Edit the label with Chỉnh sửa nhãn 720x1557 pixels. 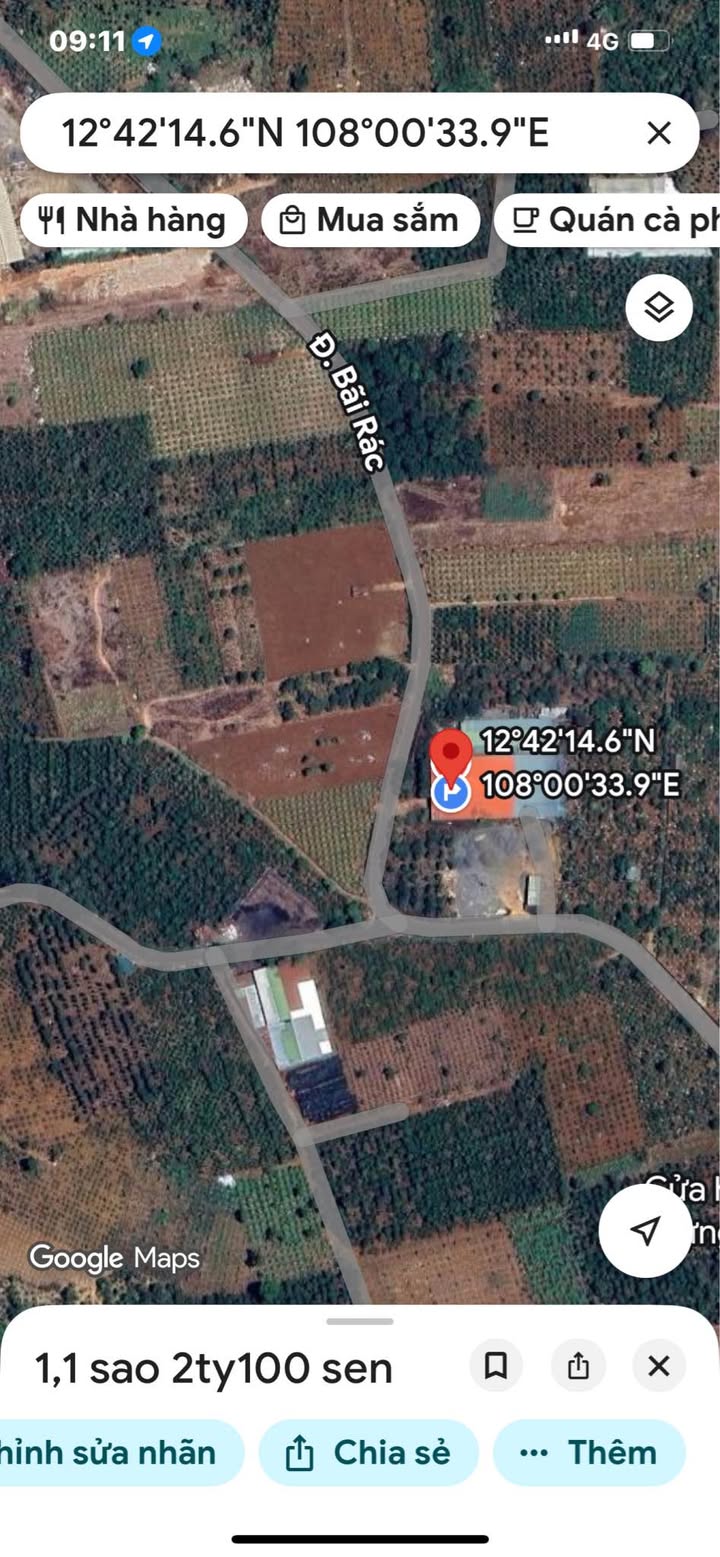[x=115, y=1452]
